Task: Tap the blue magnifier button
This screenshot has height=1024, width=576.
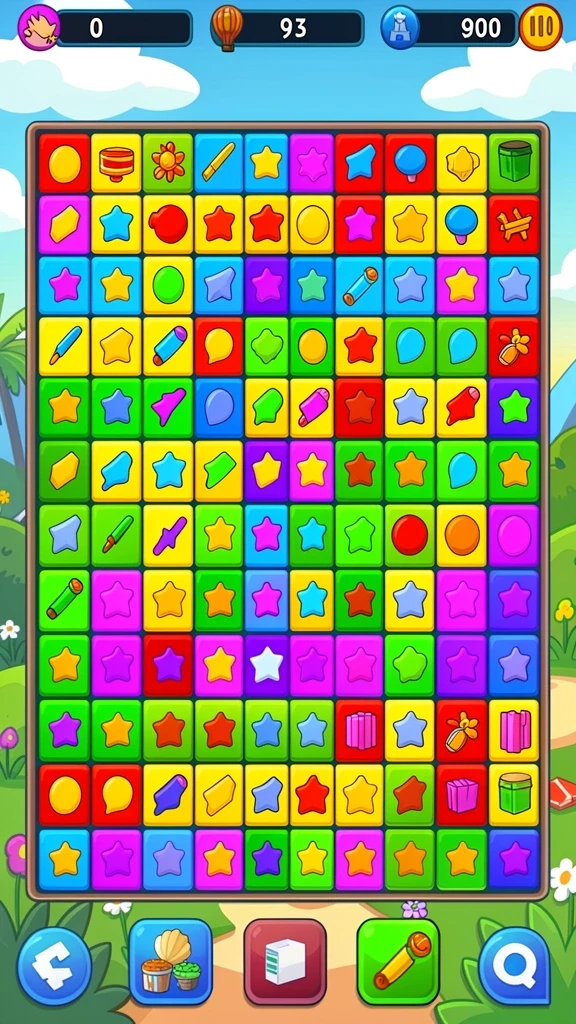Action: [514, 967]
